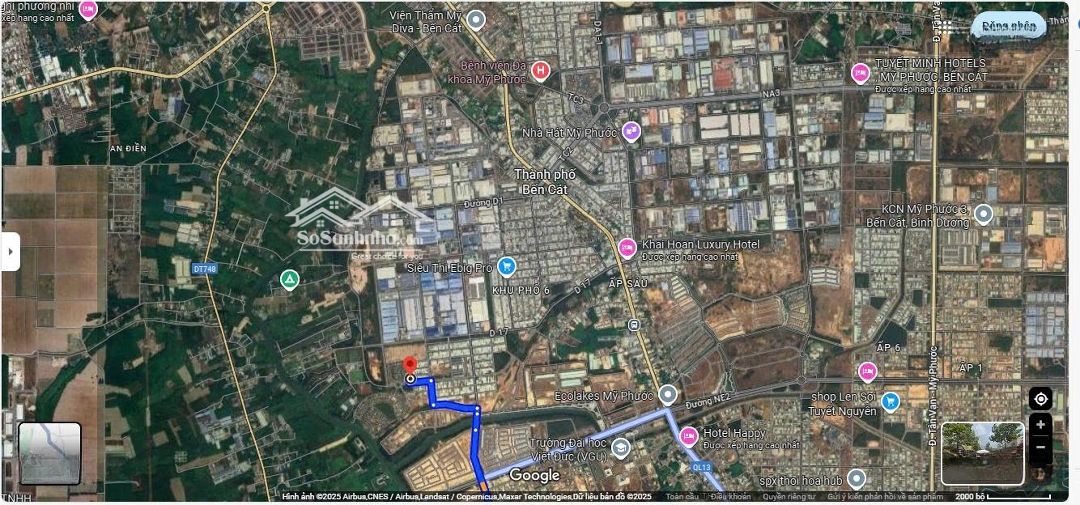
Task: Tap the Hotel Happy marker
Action: pyautogui.click(x=688, y=436)
